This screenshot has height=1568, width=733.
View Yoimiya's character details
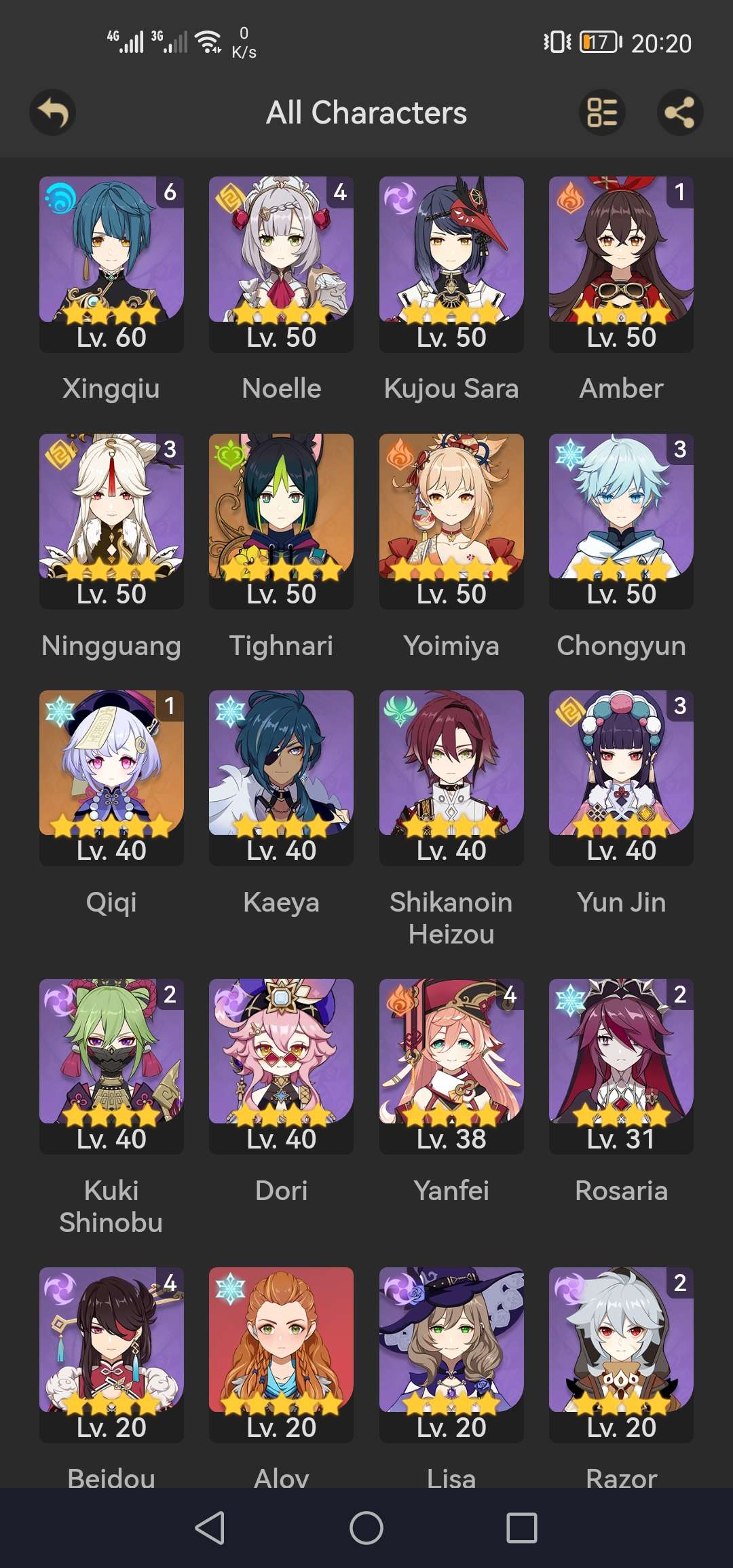pos(451,521)
